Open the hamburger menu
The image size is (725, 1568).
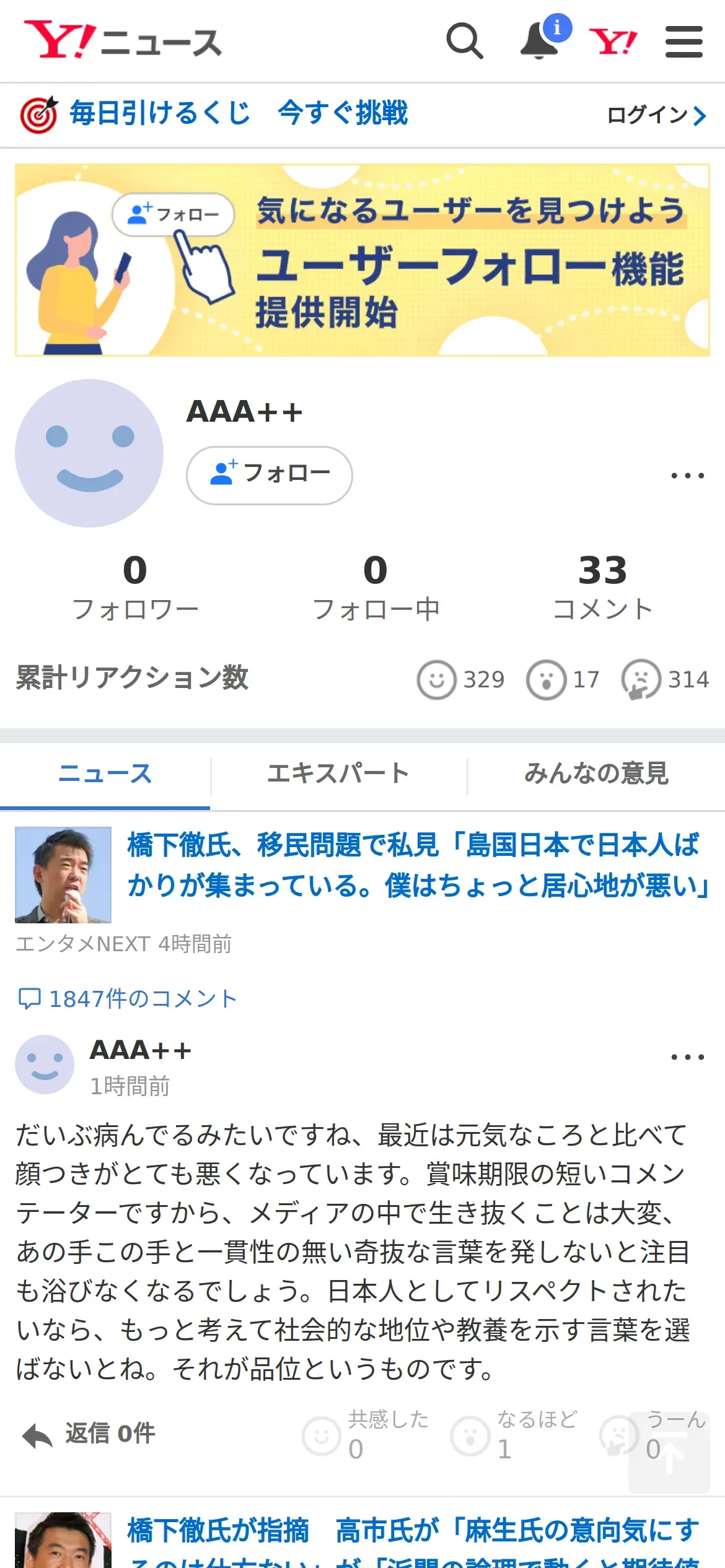pyautogui.click(x=683, y=41)
